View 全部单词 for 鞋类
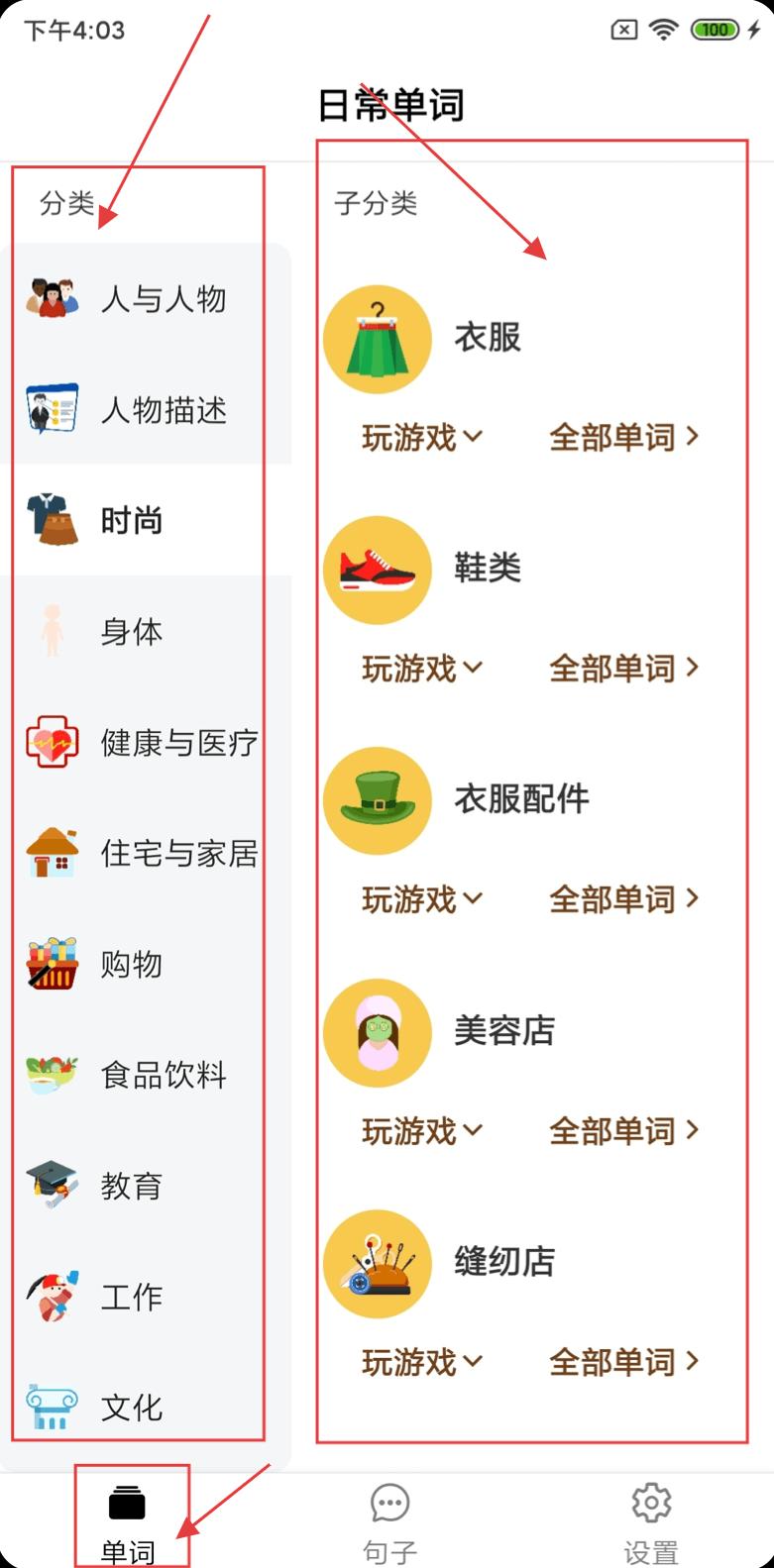 tap(624, 669)
